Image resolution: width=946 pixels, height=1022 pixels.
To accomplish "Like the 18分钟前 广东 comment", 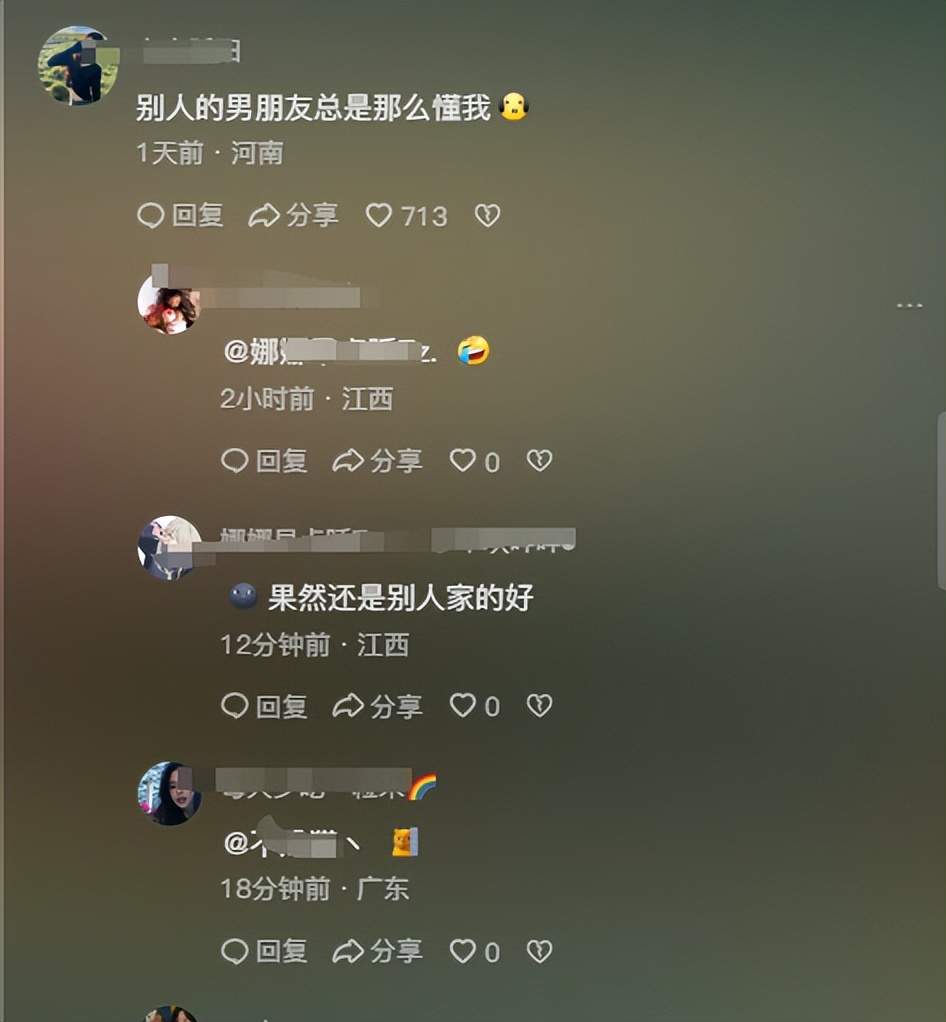I will pos(462,951).
